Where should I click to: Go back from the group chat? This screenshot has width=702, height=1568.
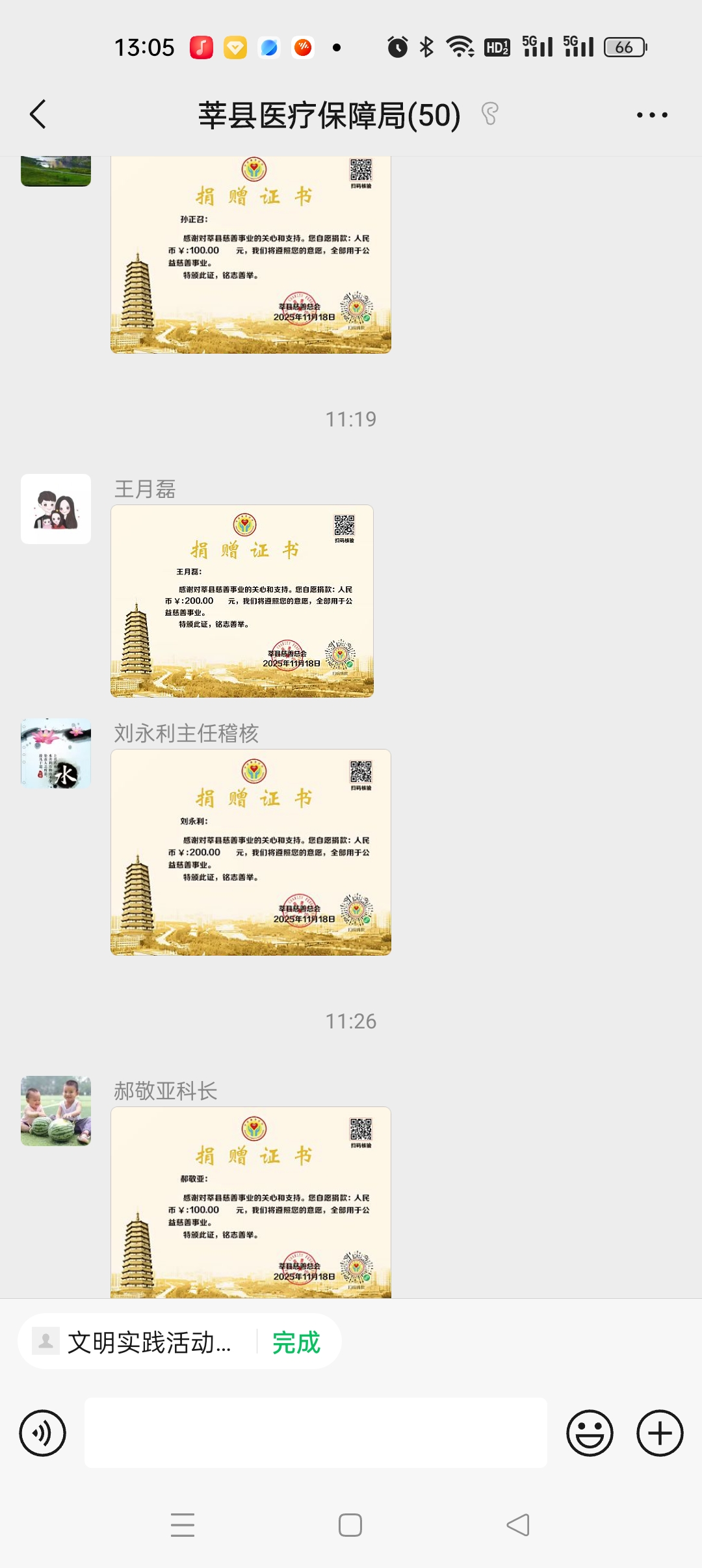(38, 115)
